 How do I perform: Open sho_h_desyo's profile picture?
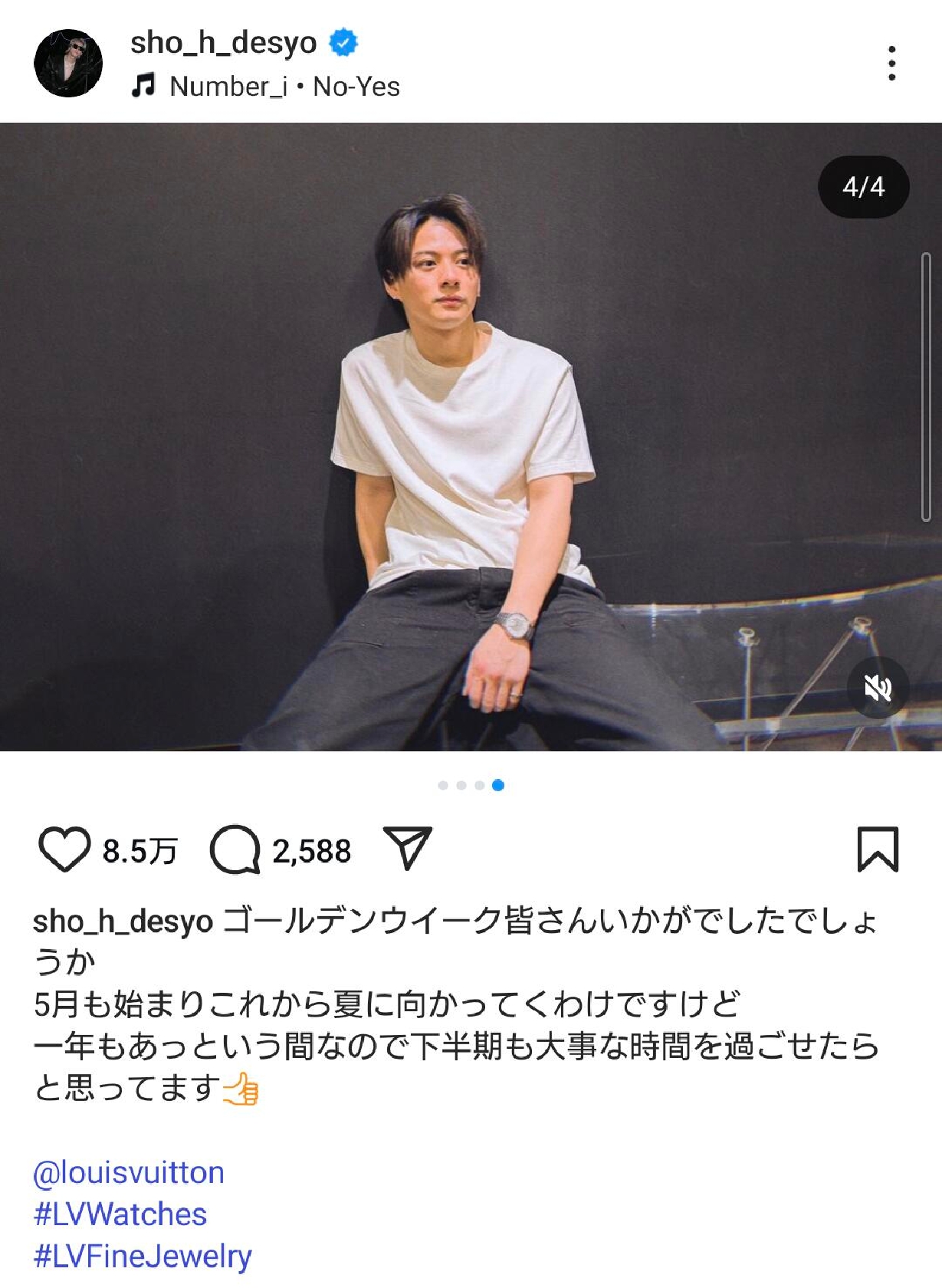68,63
